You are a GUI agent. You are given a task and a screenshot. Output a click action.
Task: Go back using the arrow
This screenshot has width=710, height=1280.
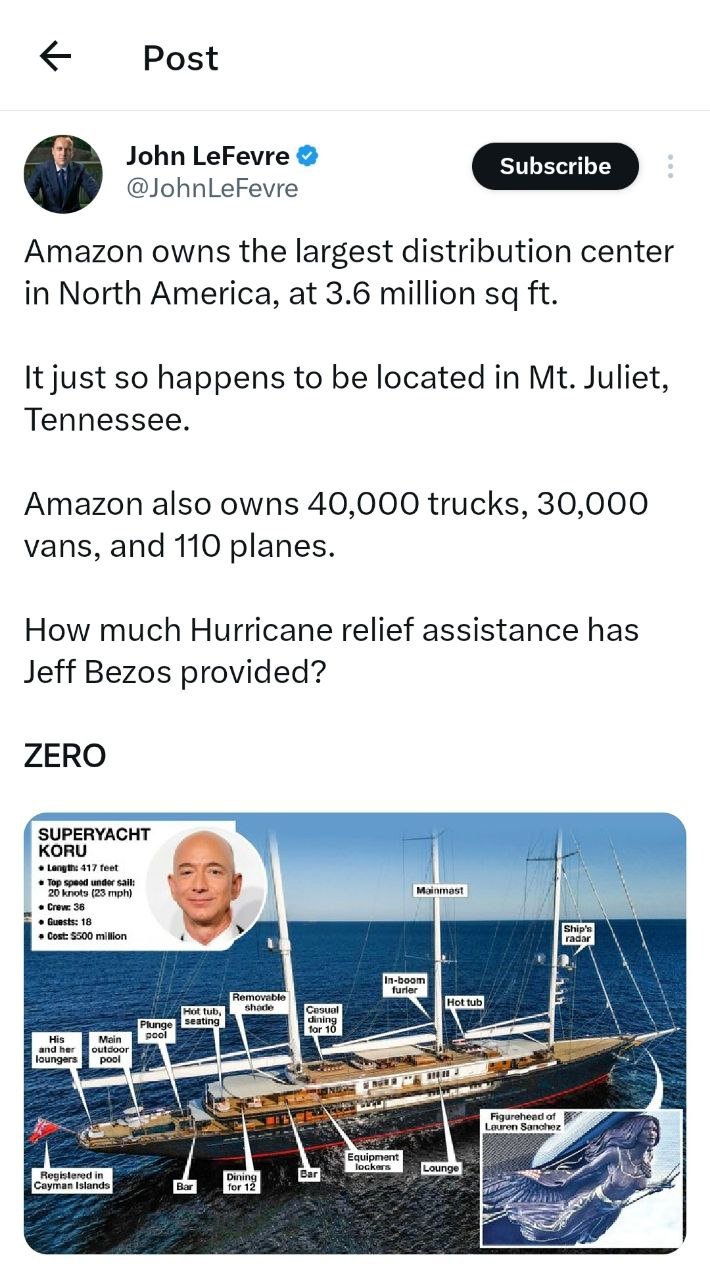point(55,57)
